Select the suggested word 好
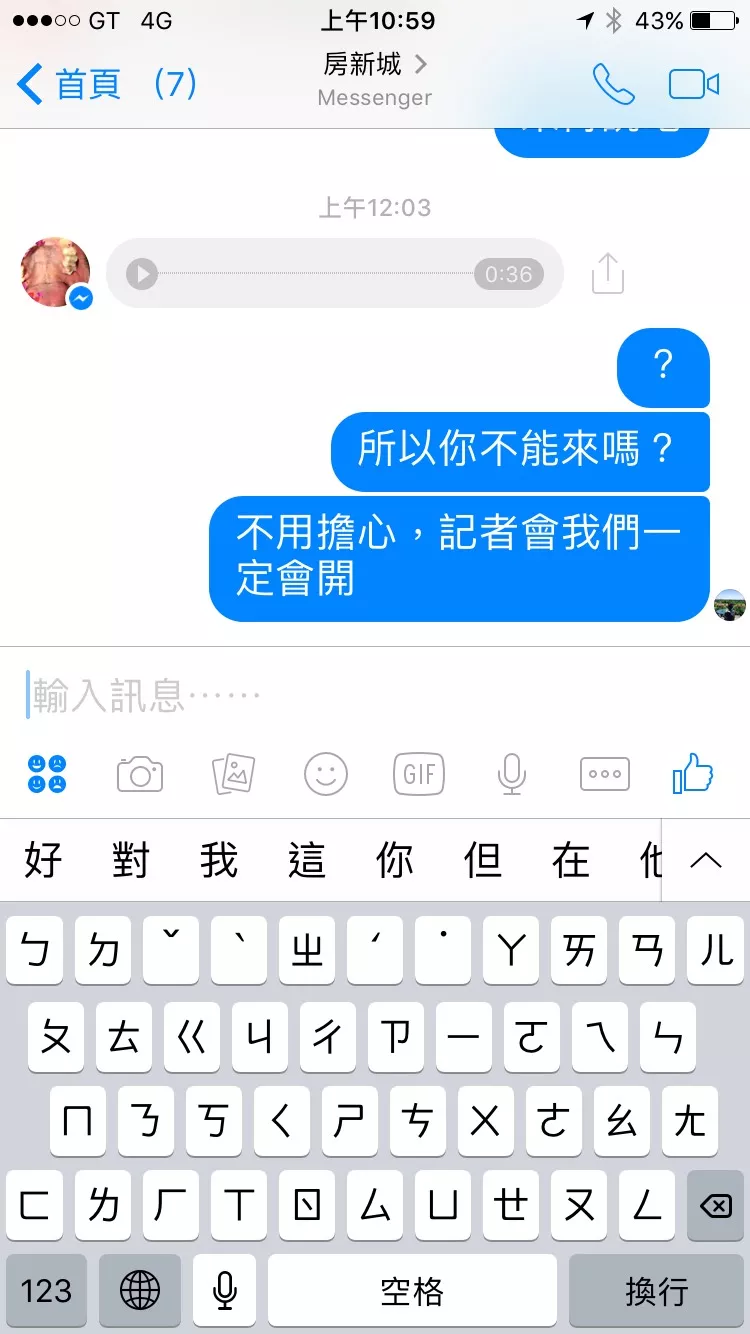Image resolution: width=750 pixels, height=1334 pixels. pyautogui.click(x=43, y=860)
